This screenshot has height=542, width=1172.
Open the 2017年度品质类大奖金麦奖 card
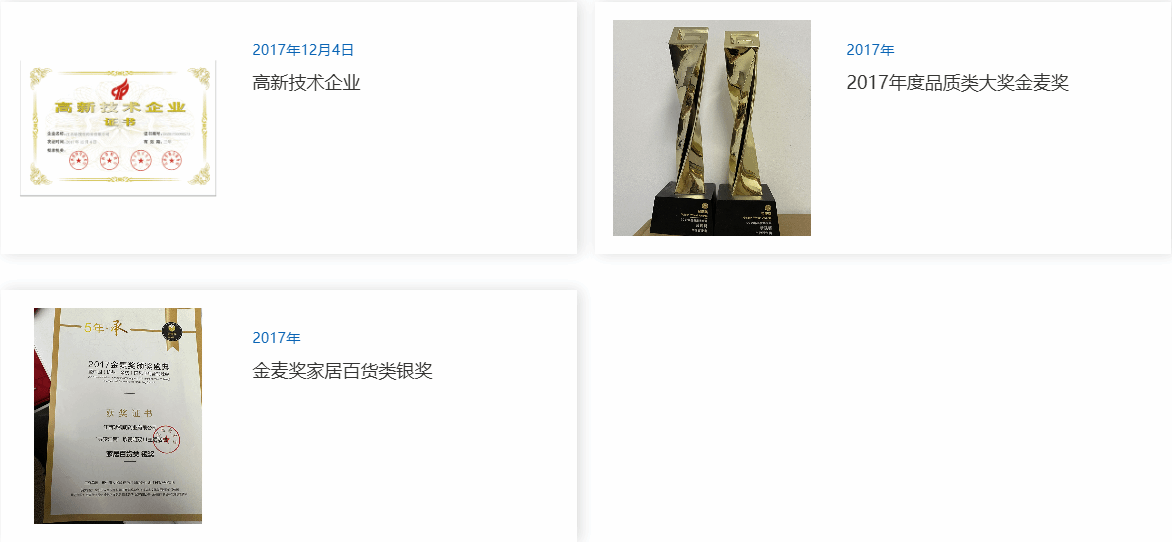point(957,83)
